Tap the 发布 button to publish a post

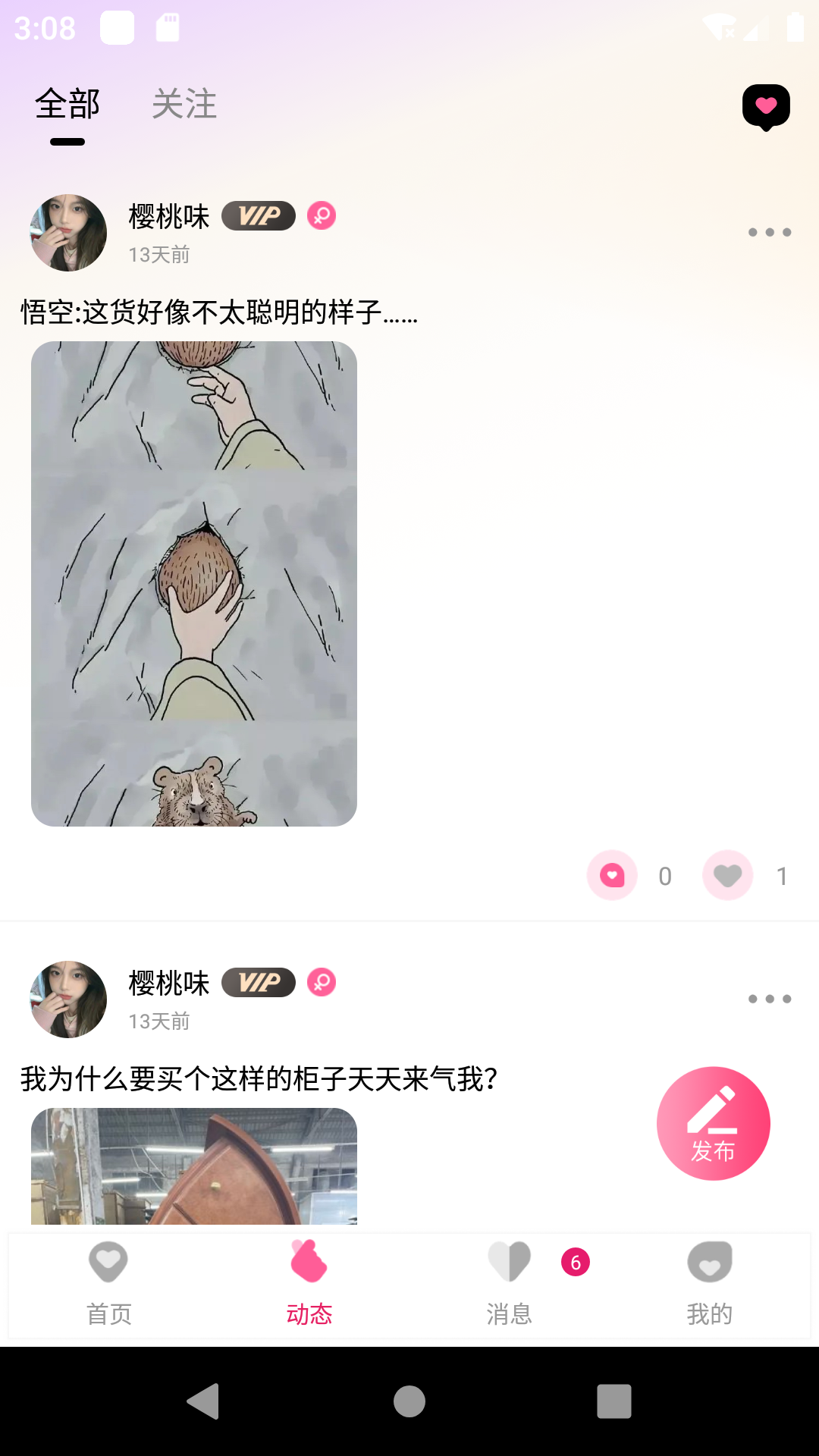pyautogui.click(x=713, y=1123)
